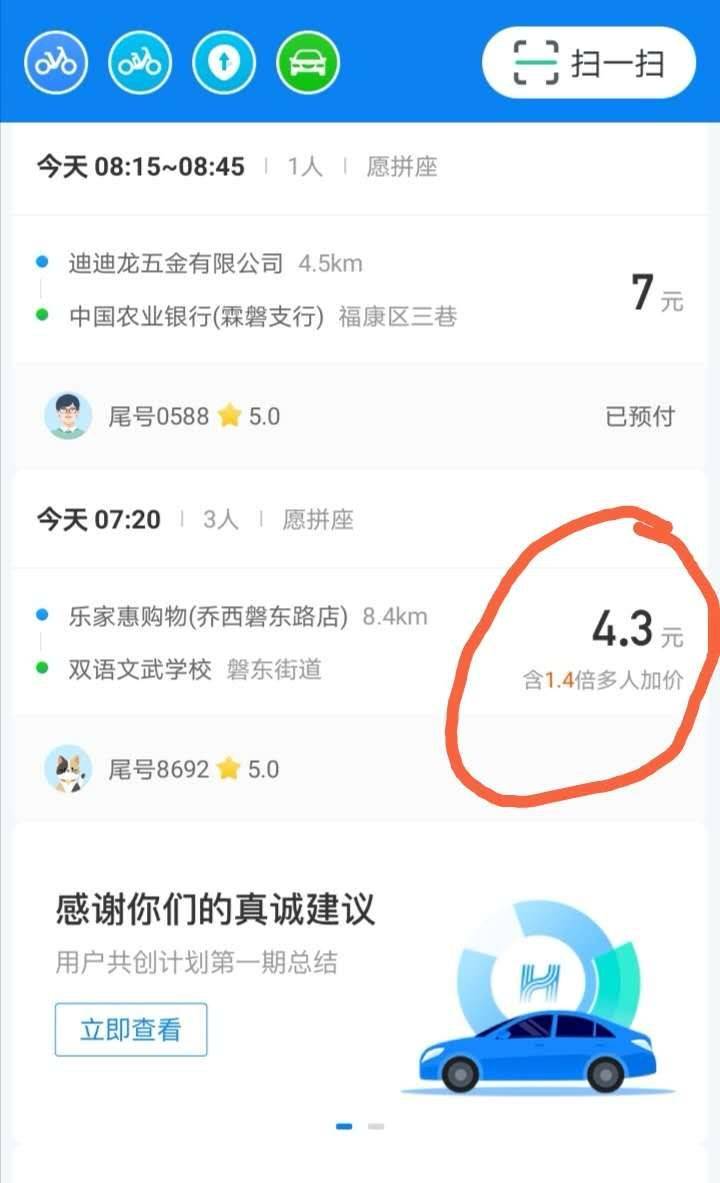View passenger profile 尾号8692
This screenshot has height=1183, width=720.
(162, 769)
